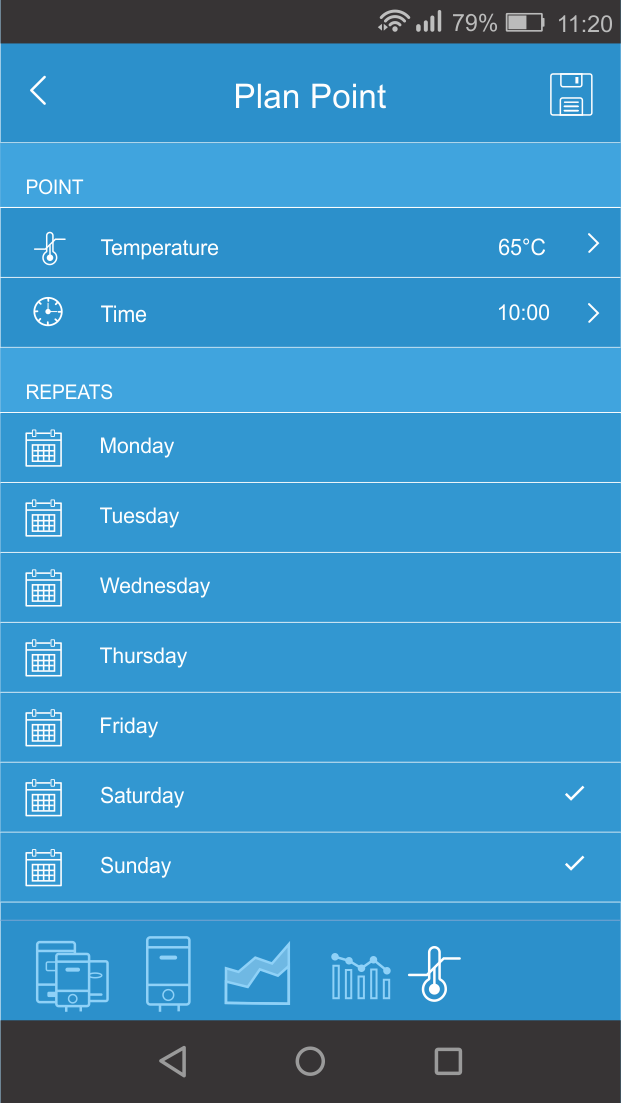Select Tuesday as a repeat day
Screen dimensions: 621x1103
pyautogui.click(x=310, y=518)
